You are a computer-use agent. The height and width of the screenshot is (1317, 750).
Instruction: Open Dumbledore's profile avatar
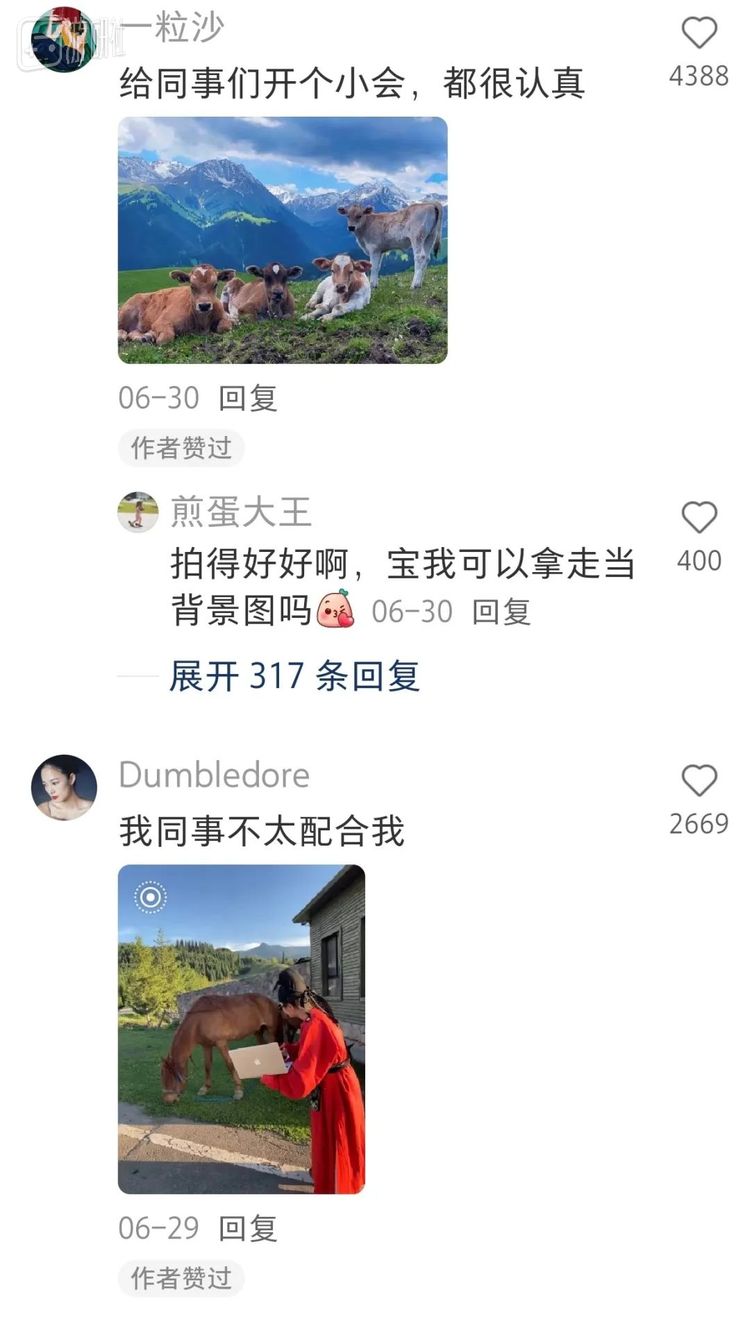click(64, 788)
